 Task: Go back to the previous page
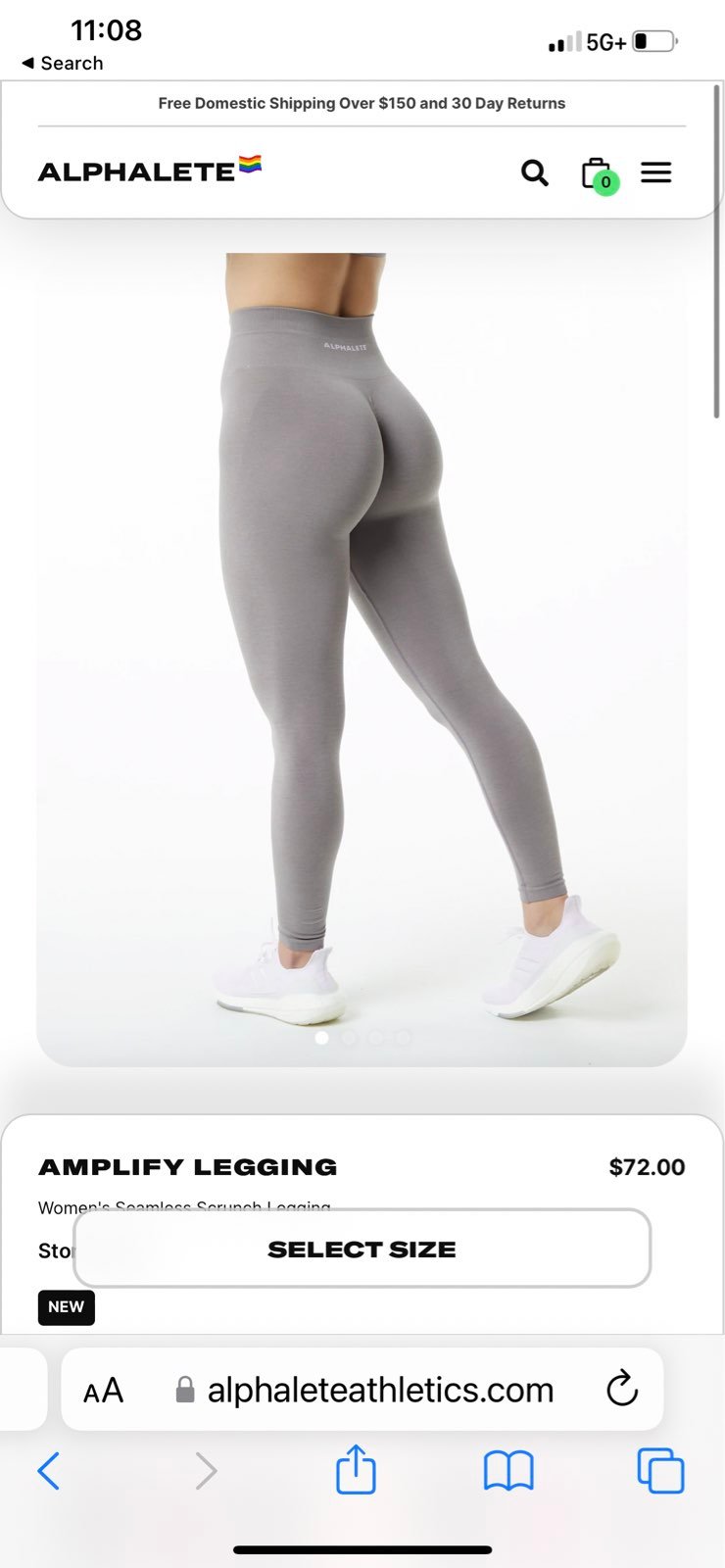[x=48, y=1470]
